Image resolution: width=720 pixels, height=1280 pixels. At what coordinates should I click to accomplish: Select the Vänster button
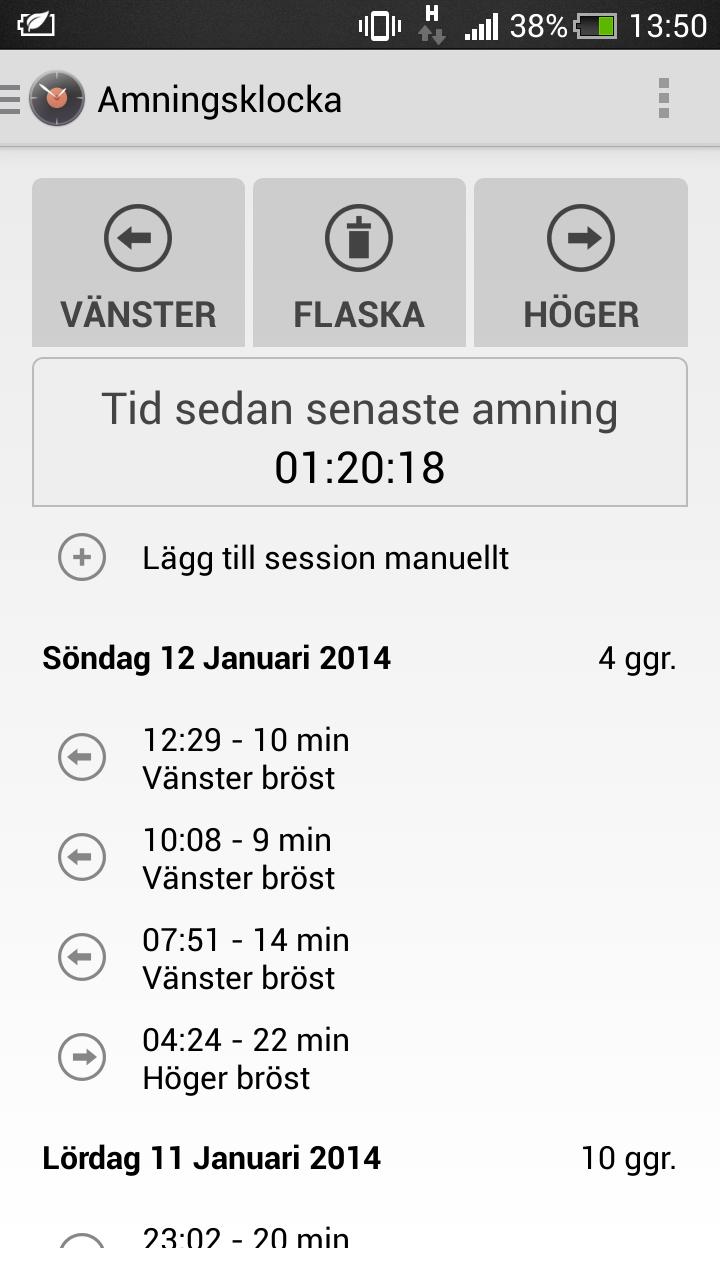137,263
